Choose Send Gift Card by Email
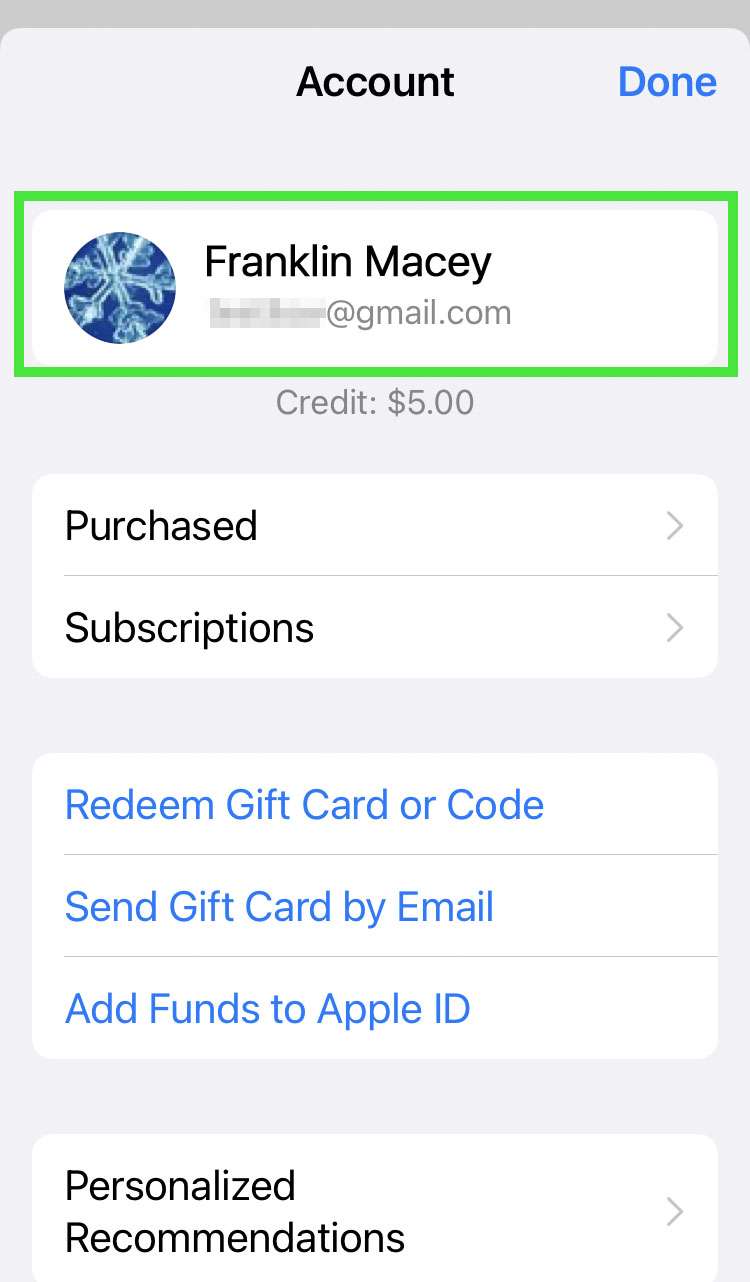 [280, 907]
